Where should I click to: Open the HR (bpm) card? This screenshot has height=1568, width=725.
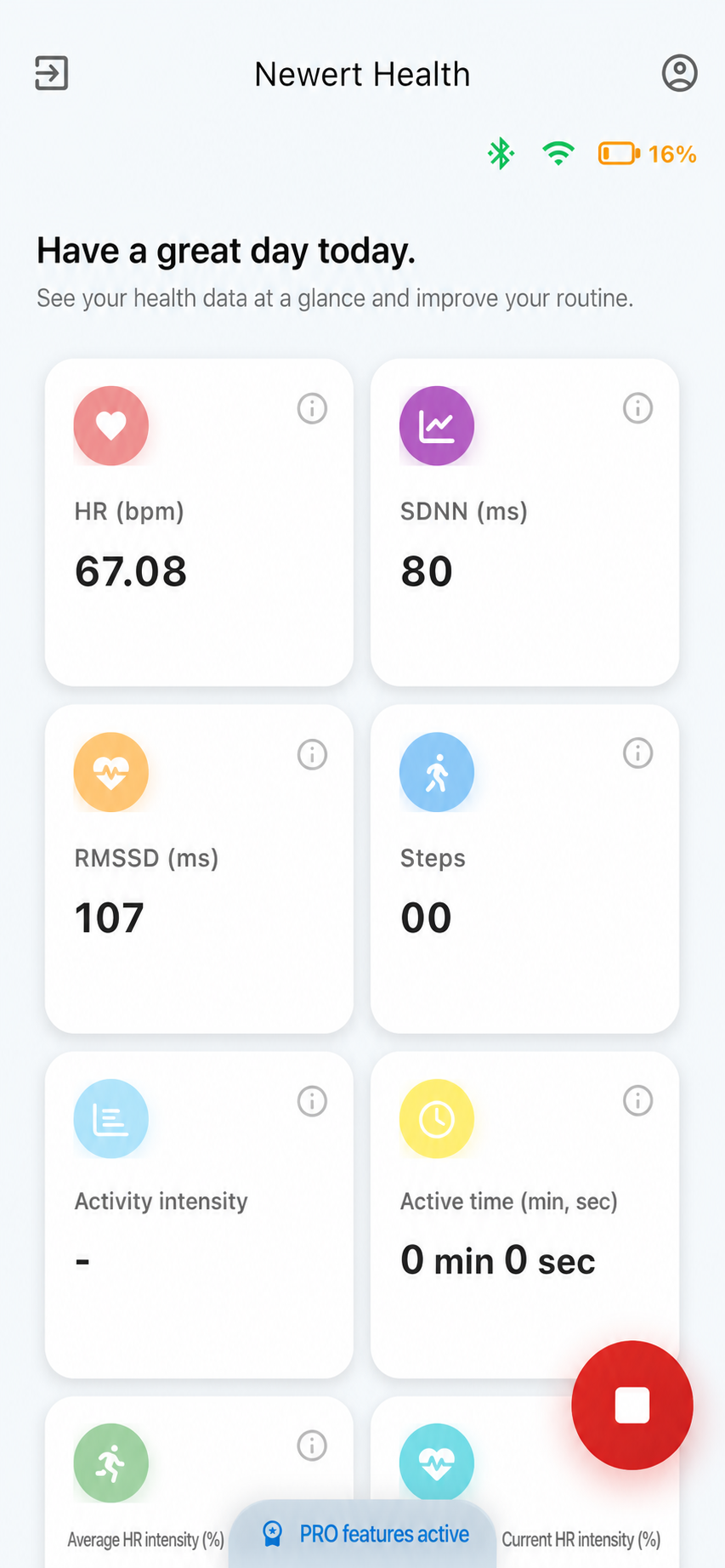click(x=199, y=522)
